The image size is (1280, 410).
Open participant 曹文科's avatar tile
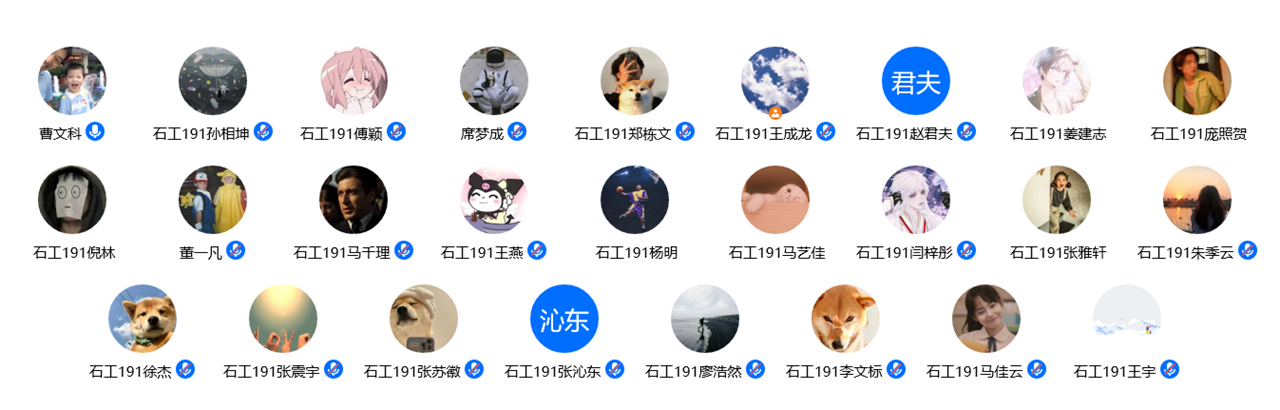click(72, 81)
